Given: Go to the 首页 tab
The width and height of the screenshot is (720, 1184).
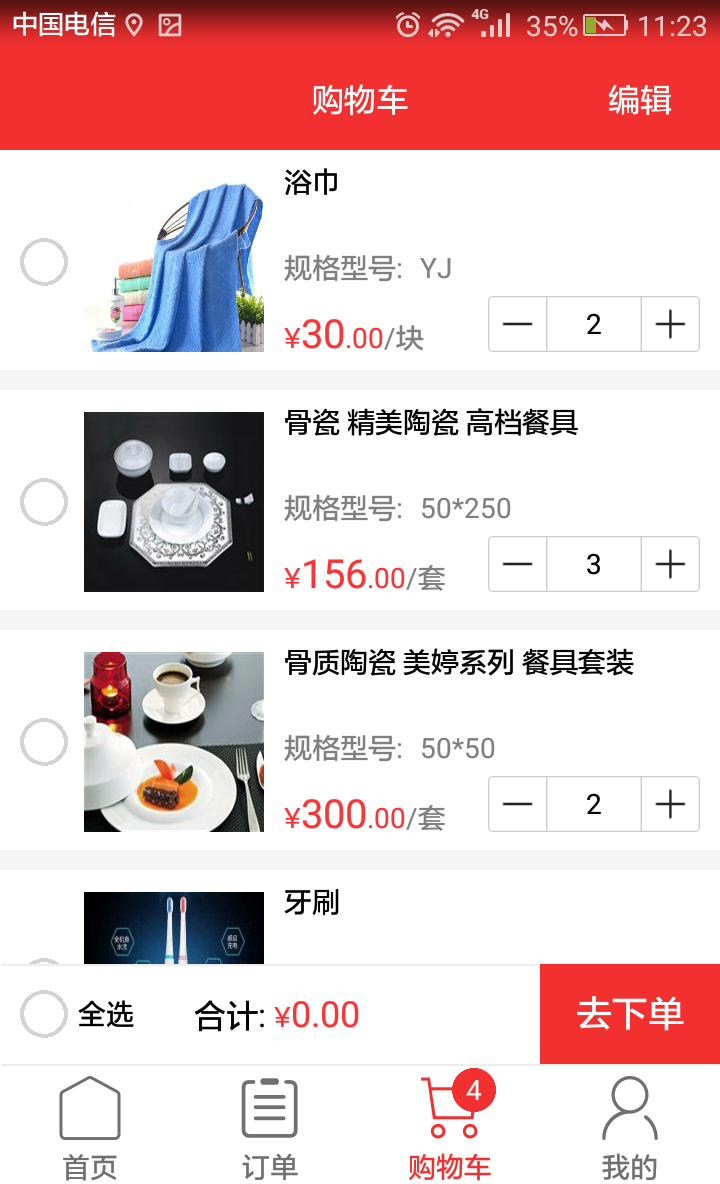Looking at the screenshot, I should [90, 1126].
